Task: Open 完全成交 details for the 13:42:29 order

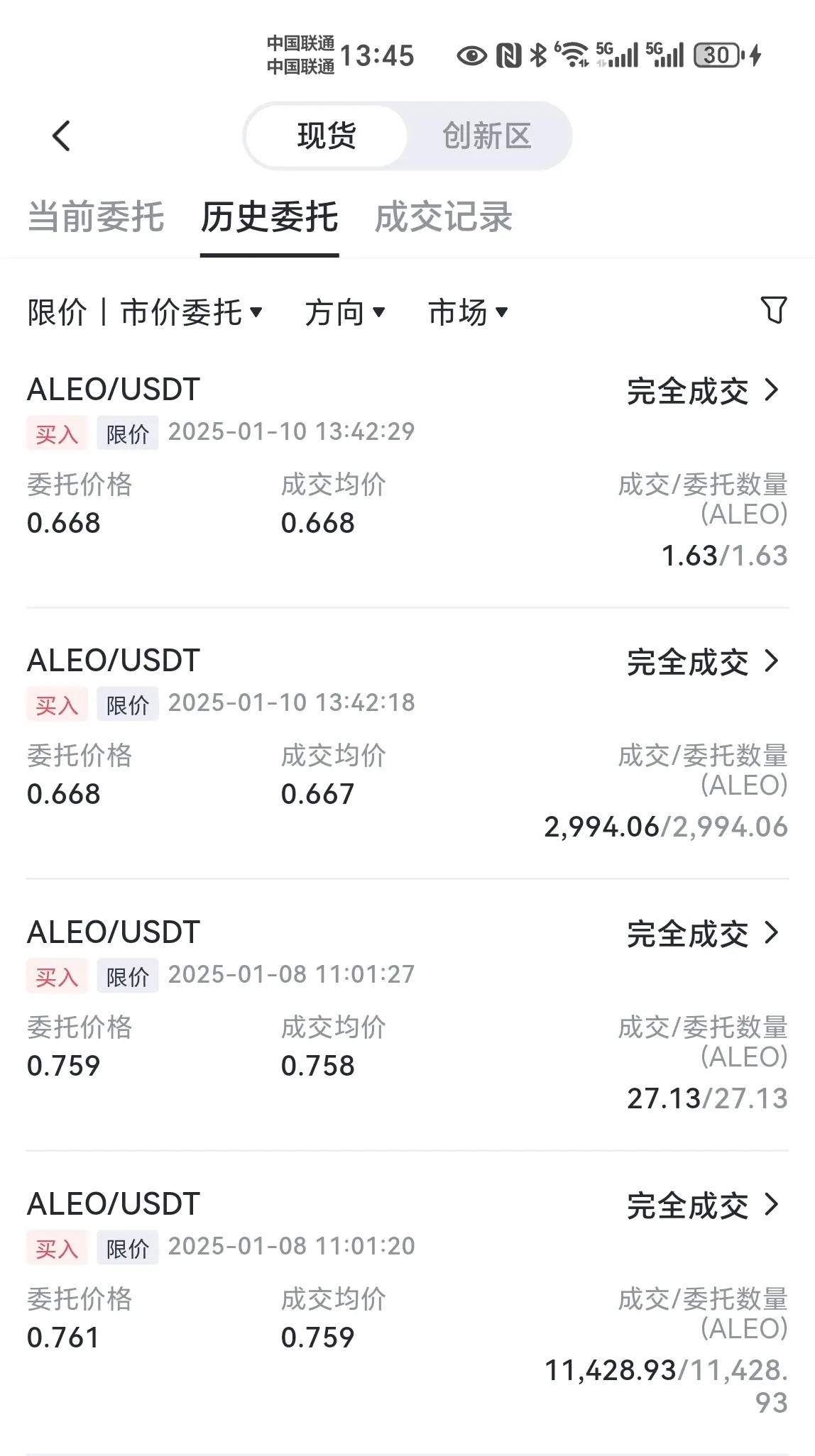Action: 703,391
